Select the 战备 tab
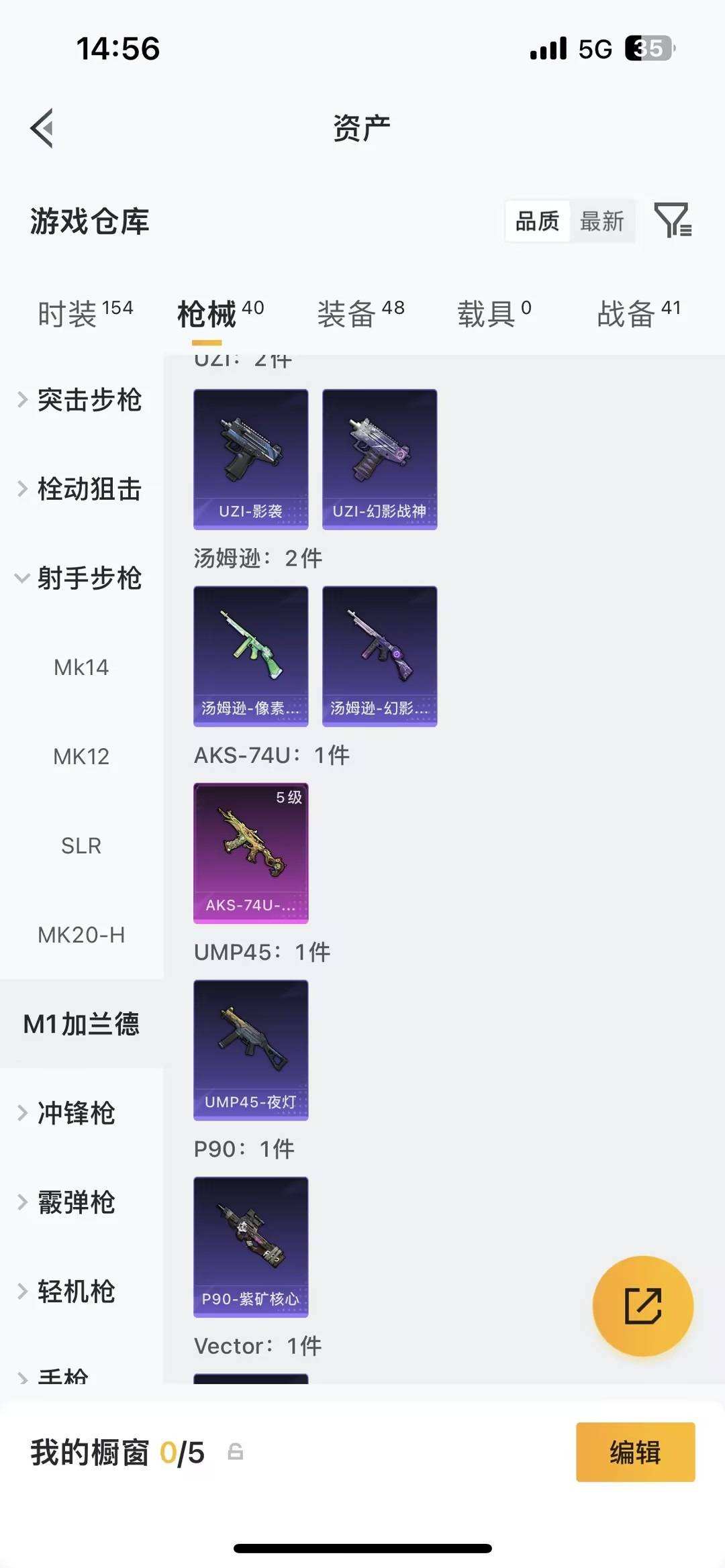The height and width of the screenshot is (1568, 725). point(638,313)
